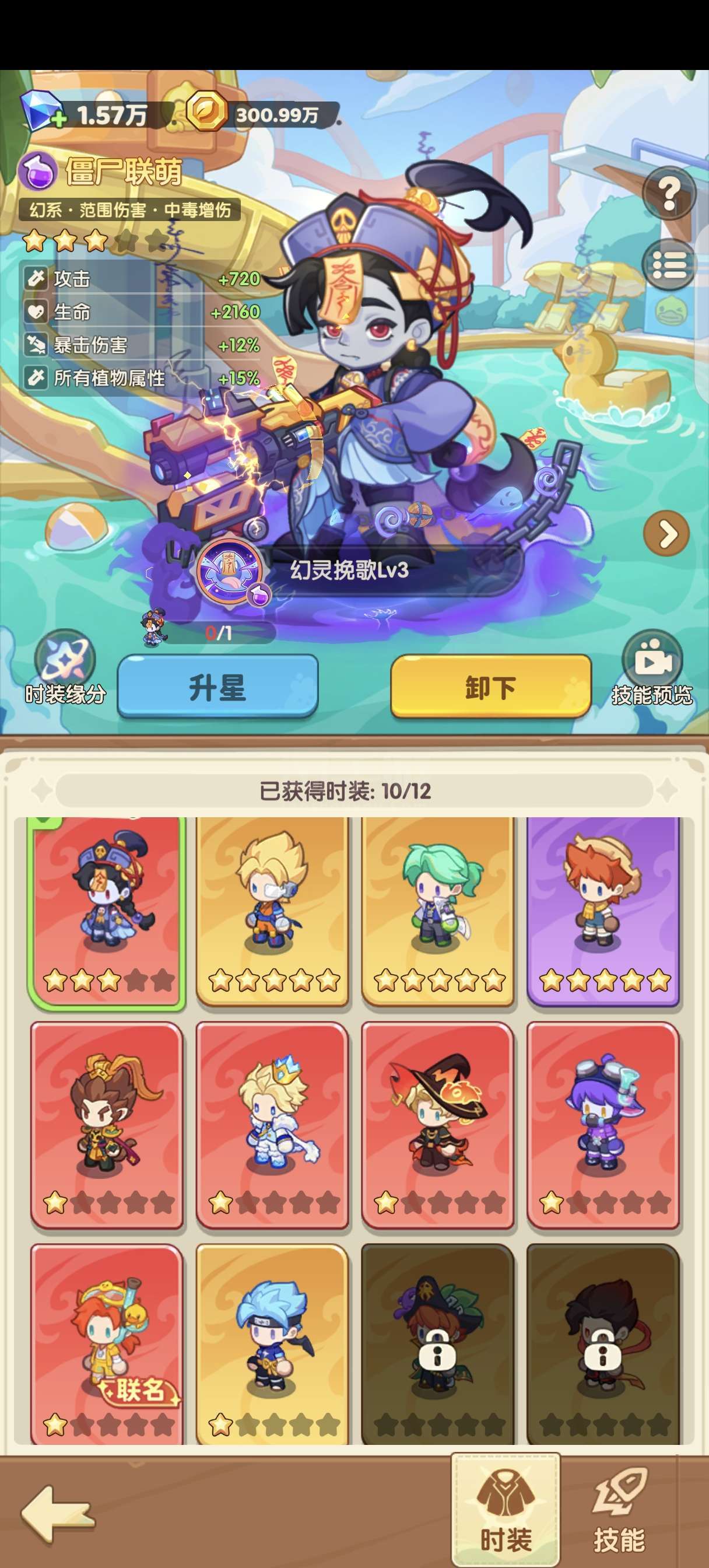Select the 联名 collab duck costume
The height and width of the screenshot is (1568, 709).
tap(107, 1344)
